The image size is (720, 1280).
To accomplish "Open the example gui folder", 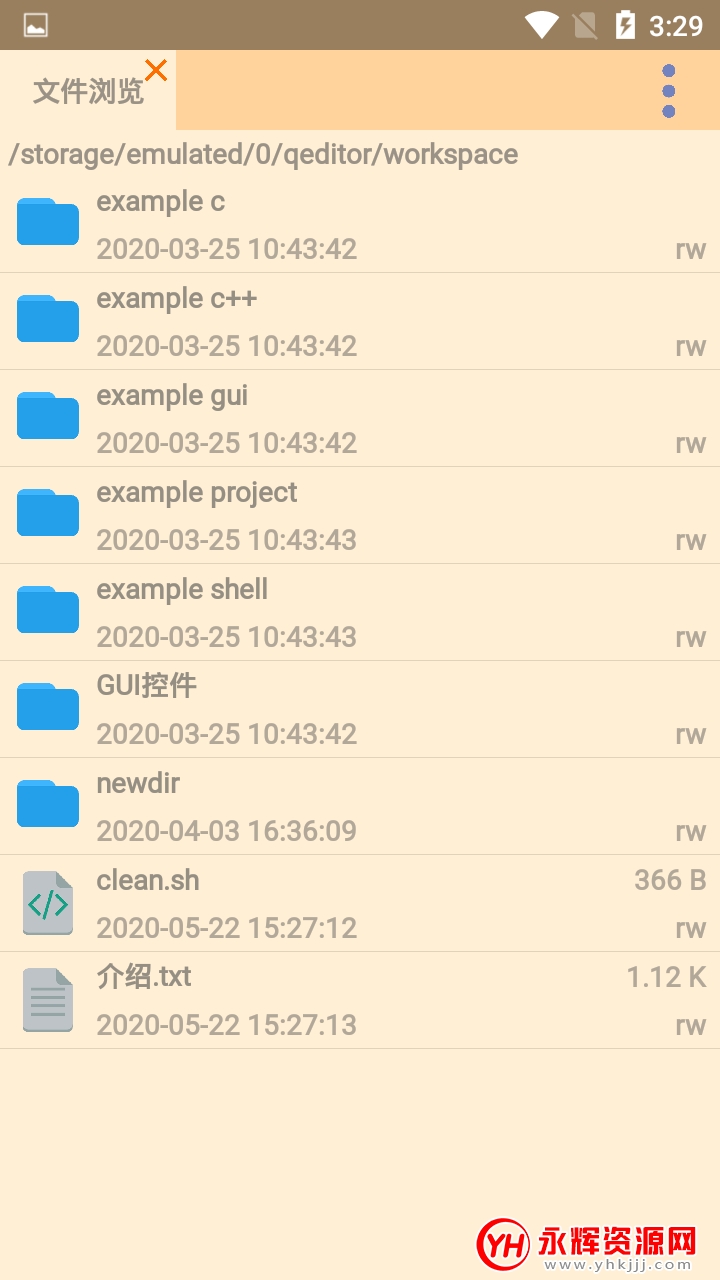I will (x=360, y=419).
